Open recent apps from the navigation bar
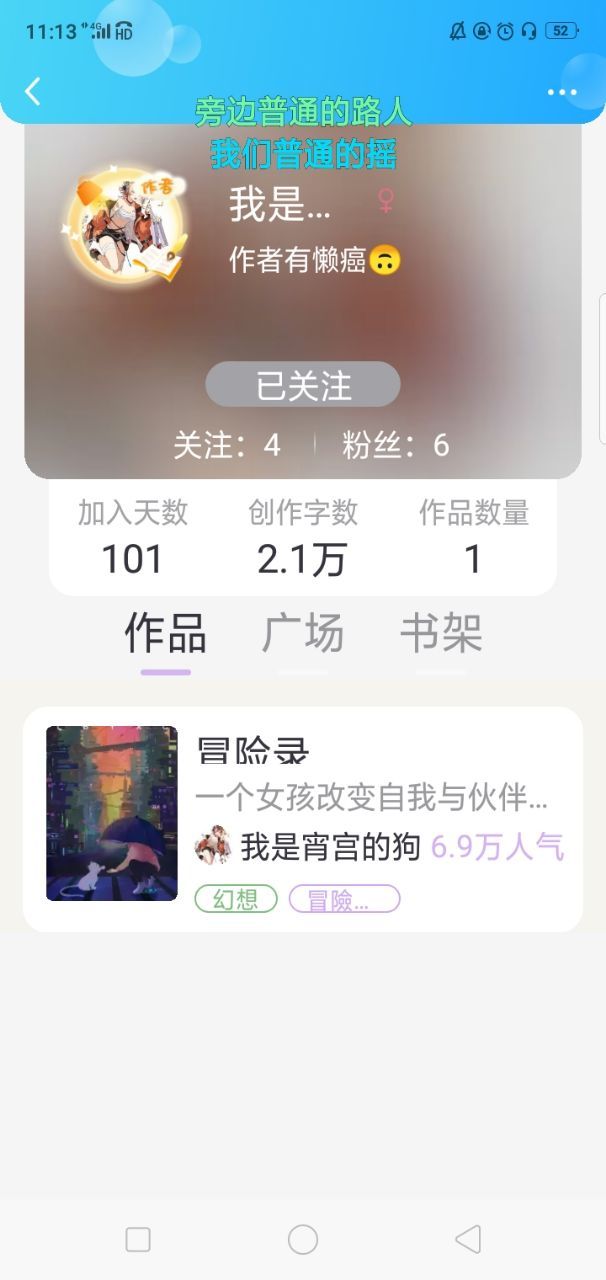 (x=138, y=1240)
